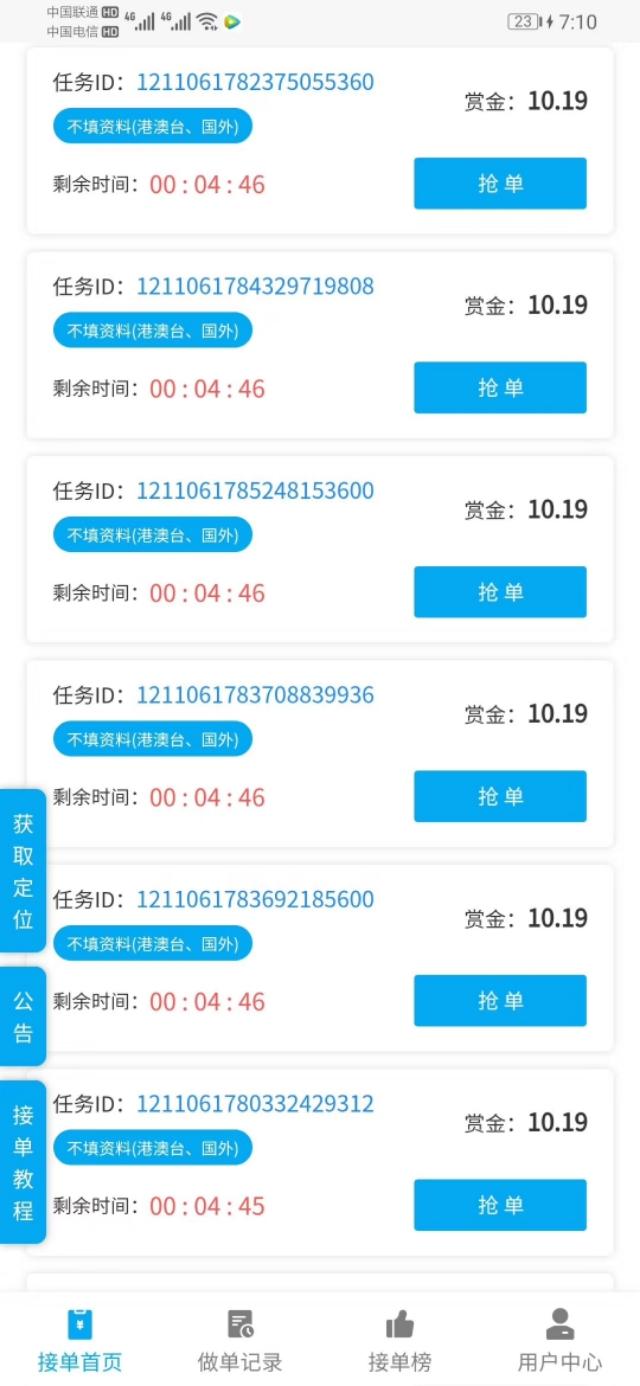Tap 抢单 for task 1211061782375055360
The image size is (640, 1386).
click(x=500, y=183)
